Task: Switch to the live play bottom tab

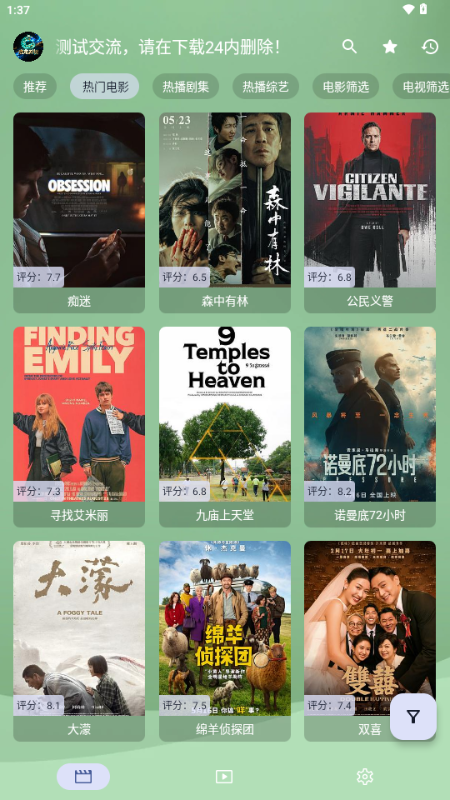Action: [224, 777]
